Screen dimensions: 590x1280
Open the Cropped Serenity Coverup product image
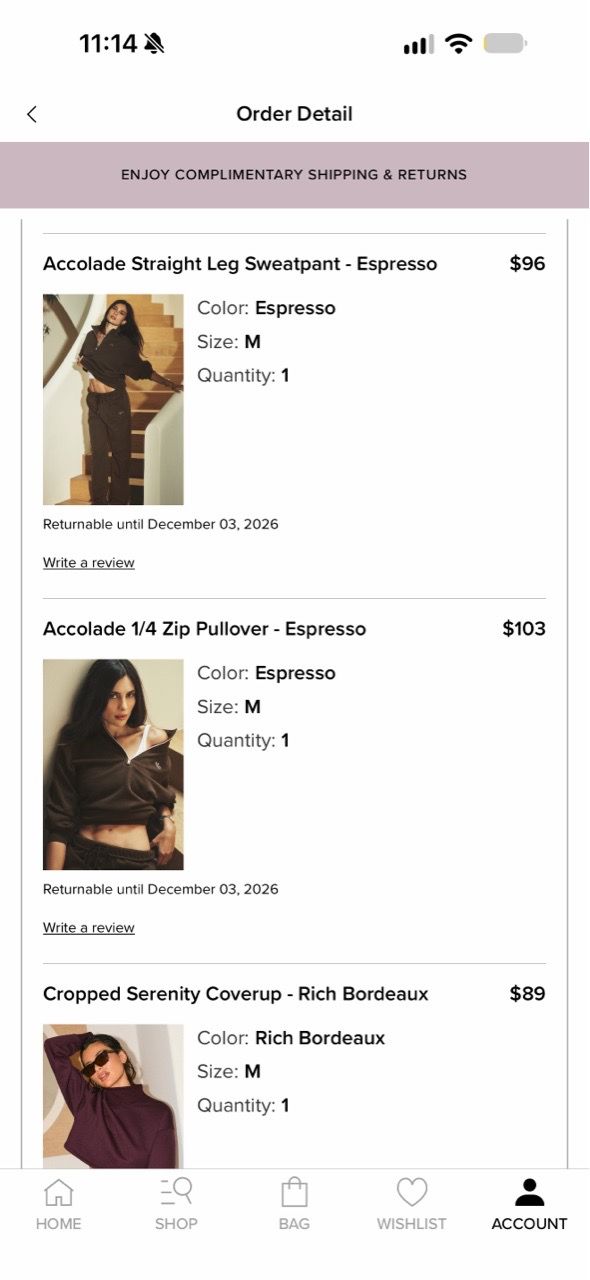[x=113, y=1096]
